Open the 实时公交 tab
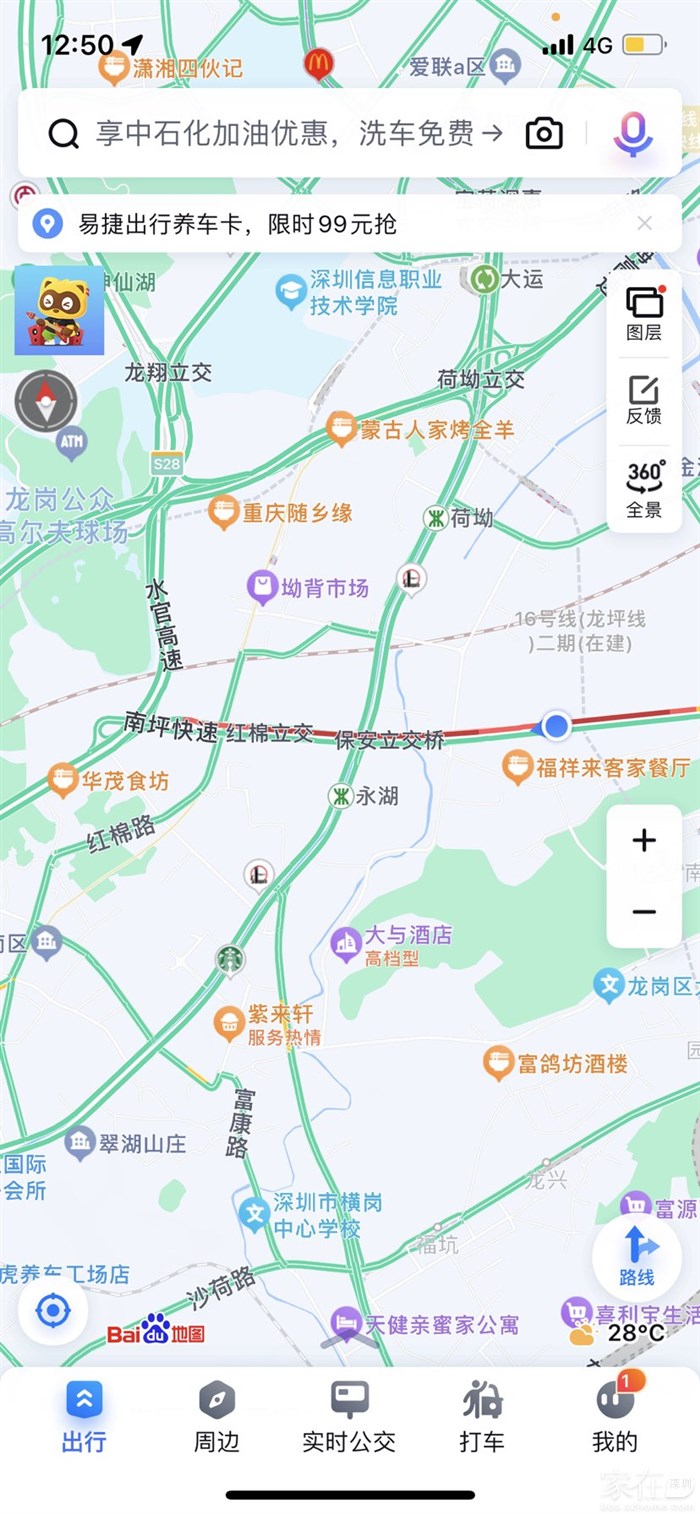Image resolution: width=700 pixels, height=1514 pixels. click(349, 1415)
